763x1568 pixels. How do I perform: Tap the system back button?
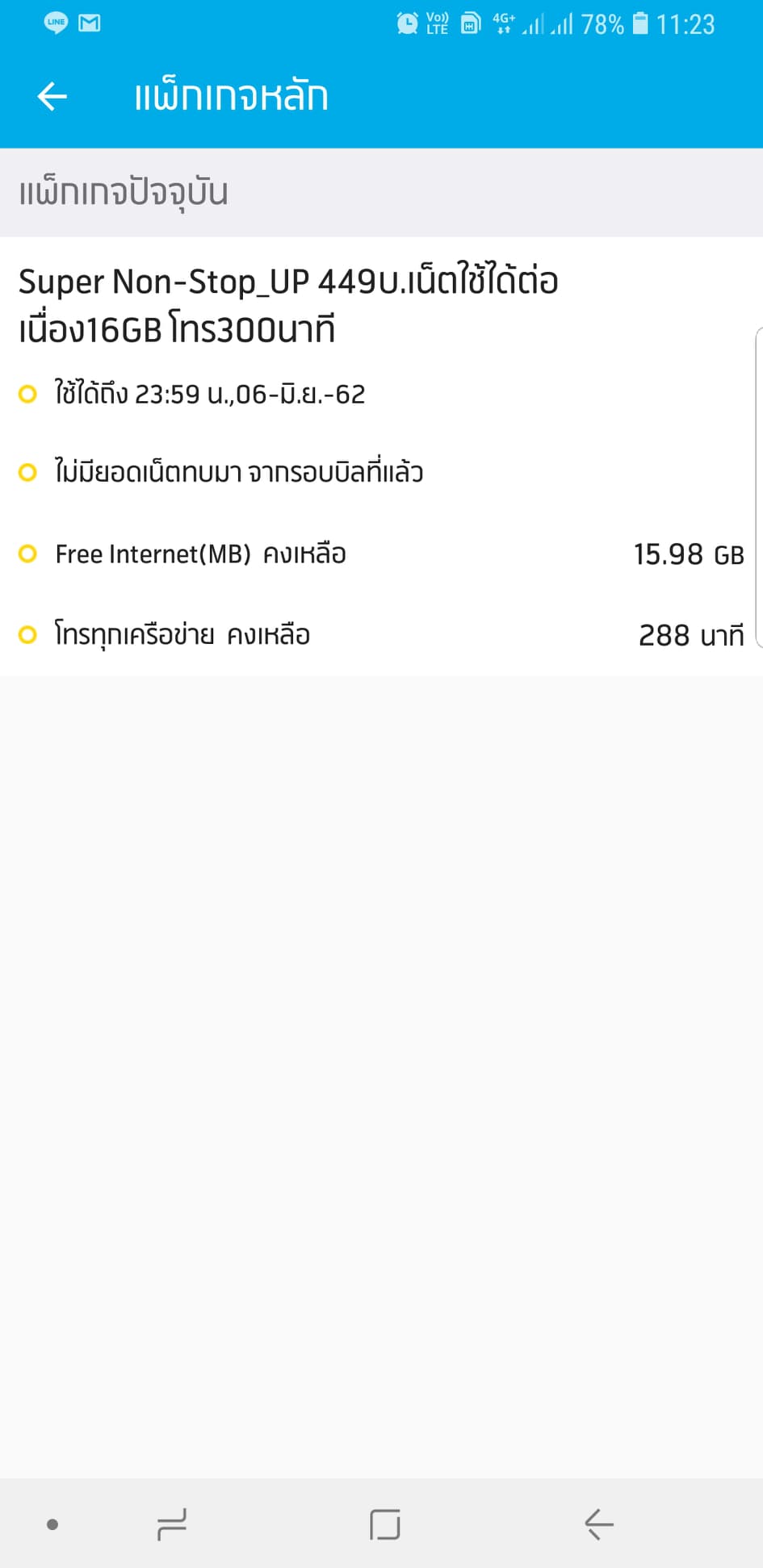tap(598, 1524)
